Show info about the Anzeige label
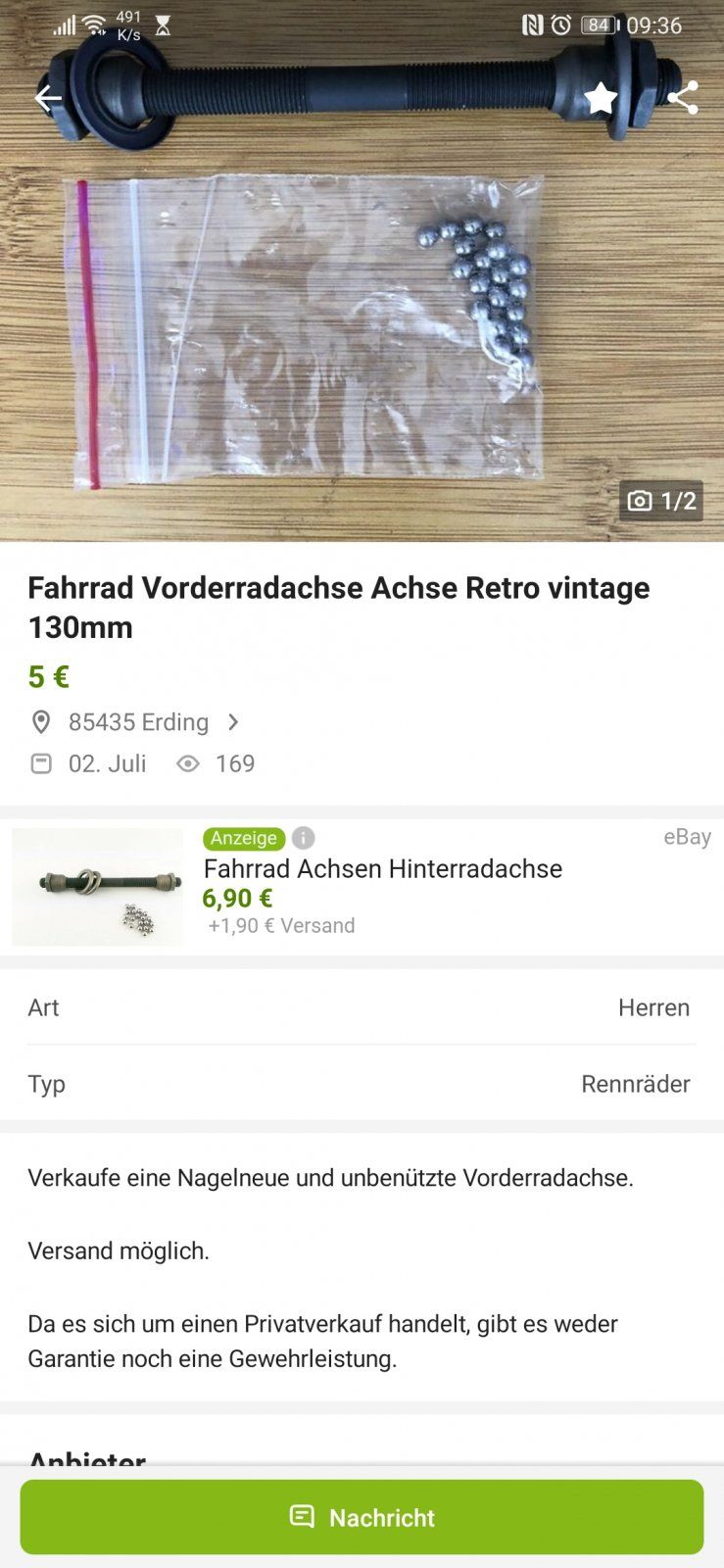This screenshot has height=1568, width=724. click(304, 838)
